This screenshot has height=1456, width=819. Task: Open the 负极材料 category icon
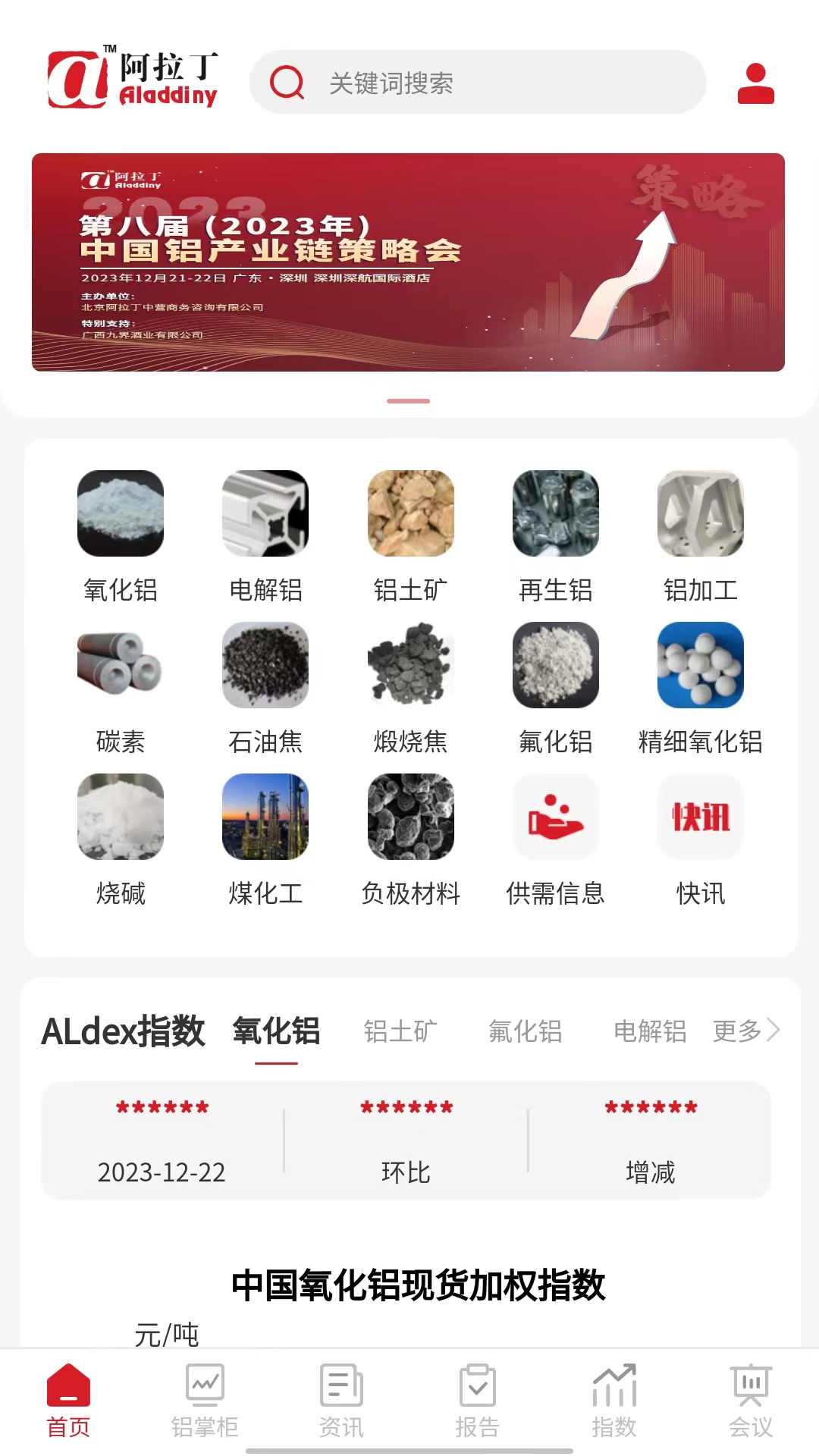pyautogui.click(x=410, y=817)
